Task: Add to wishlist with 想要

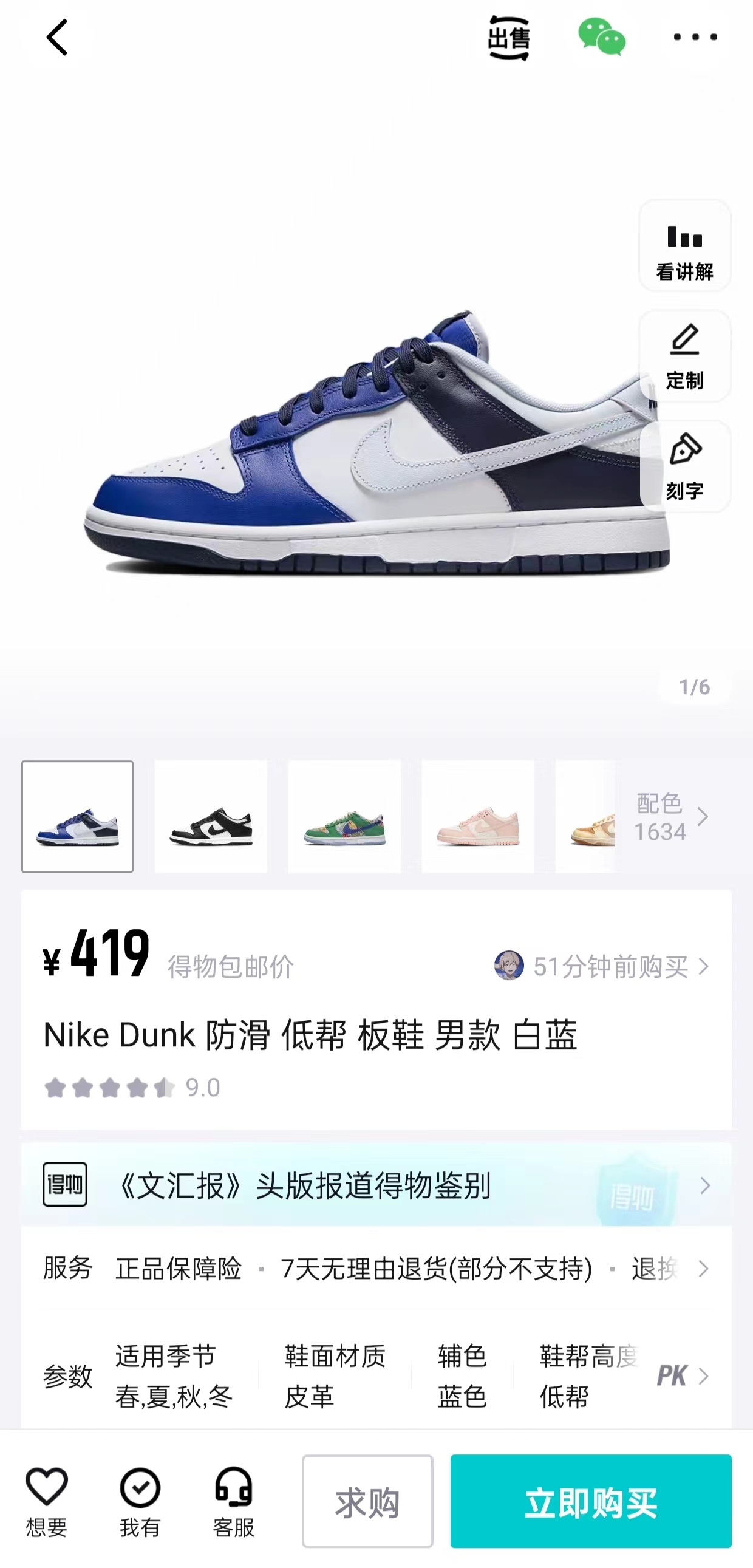Action: [x=46, y=1501]
